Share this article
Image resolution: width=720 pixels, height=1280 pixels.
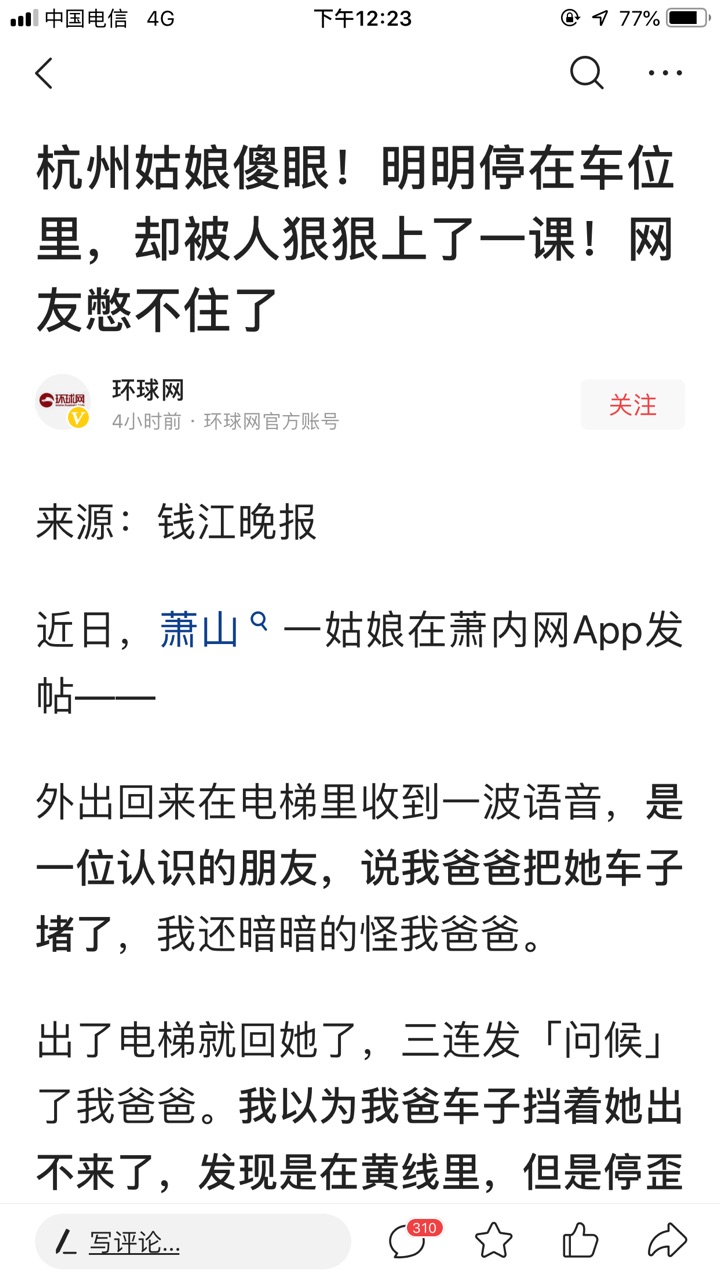click(x=666, y=1241)
